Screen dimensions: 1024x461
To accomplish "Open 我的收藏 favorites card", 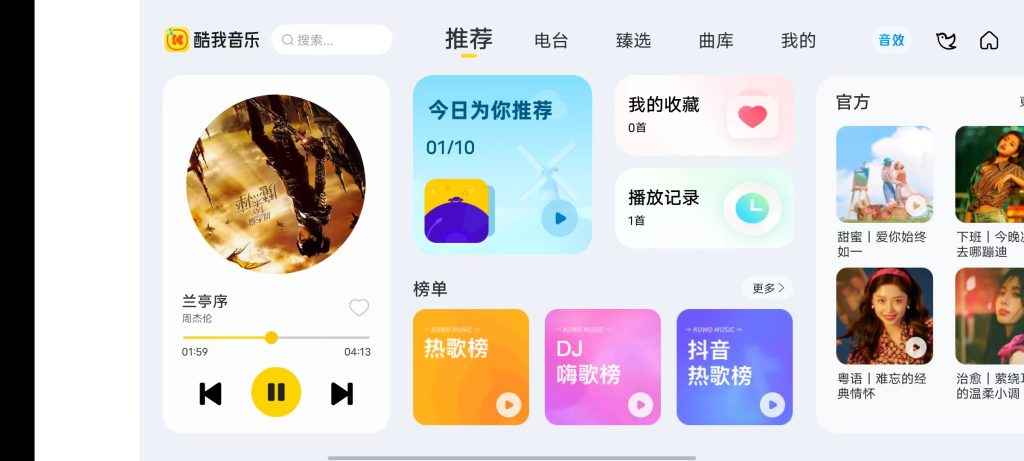I will coord(704,115).
